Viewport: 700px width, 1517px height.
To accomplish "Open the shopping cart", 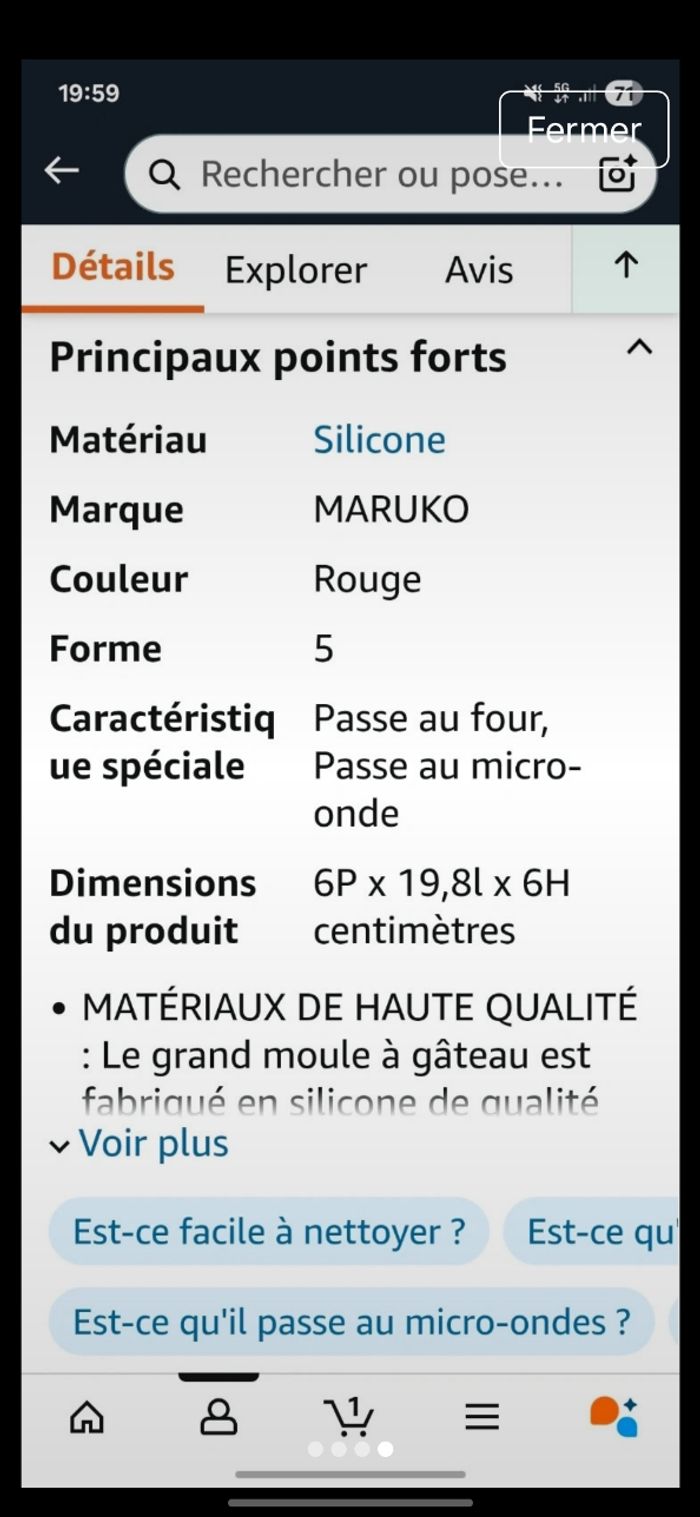I will click(x=349, y=1416).
